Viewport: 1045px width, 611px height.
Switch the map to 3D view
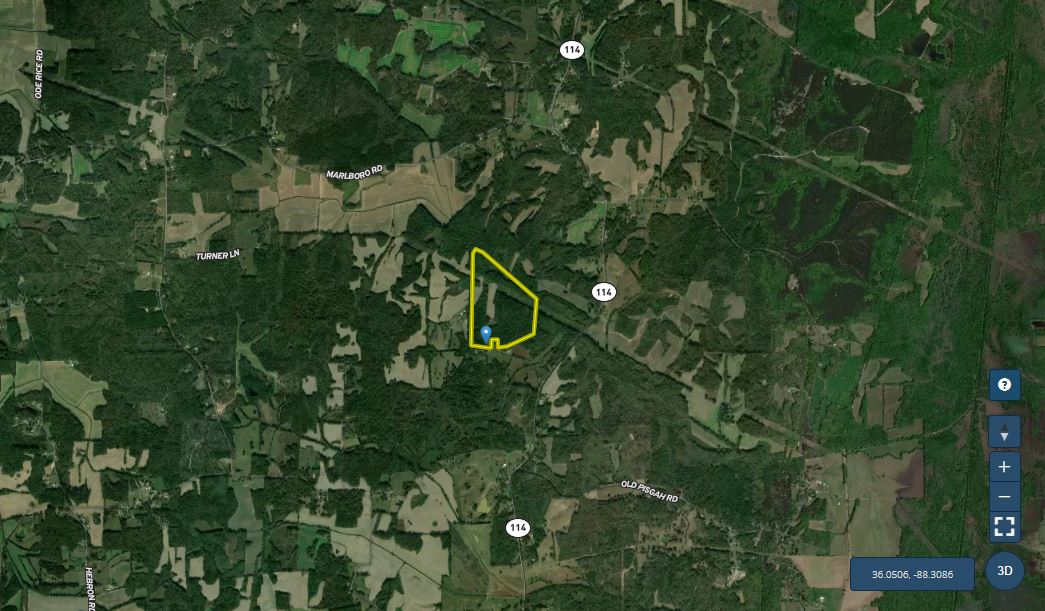(x=1005, y=571)
